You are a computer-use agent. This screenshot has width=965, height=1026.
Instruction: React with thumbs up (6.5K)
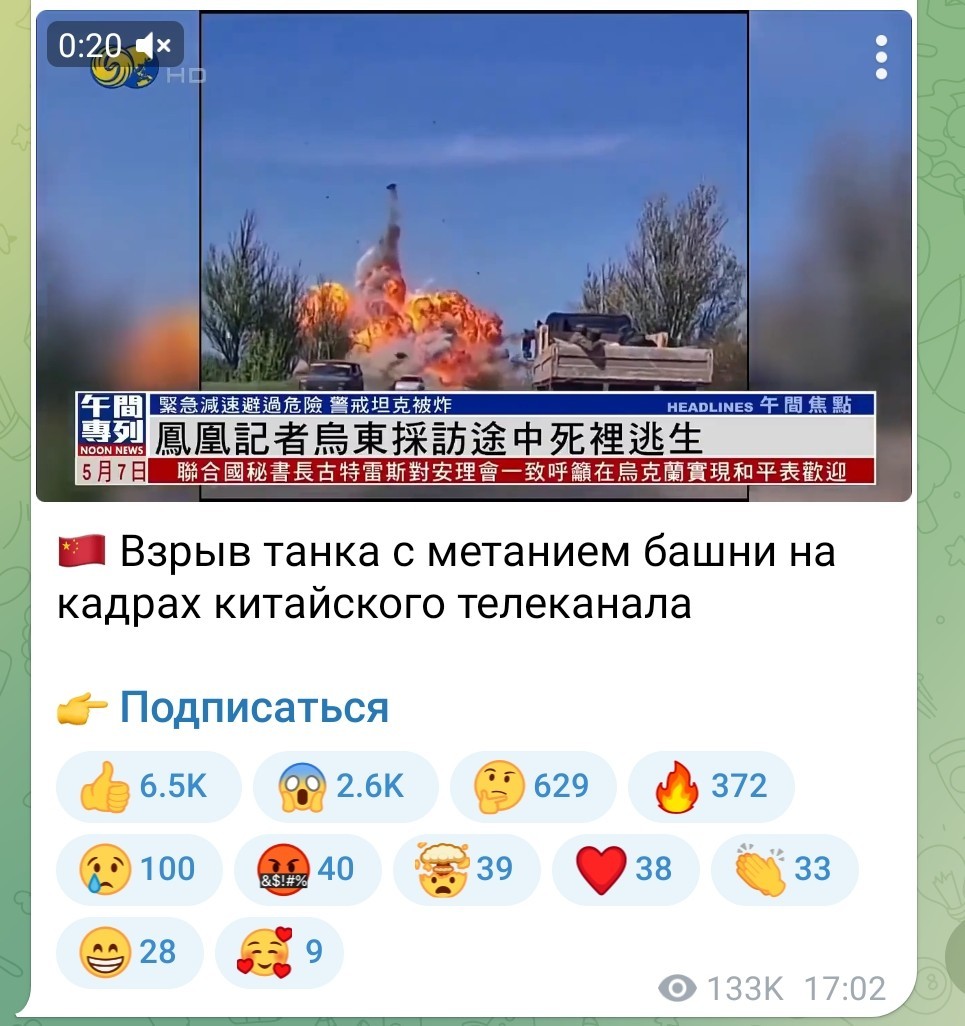(148, 787)
